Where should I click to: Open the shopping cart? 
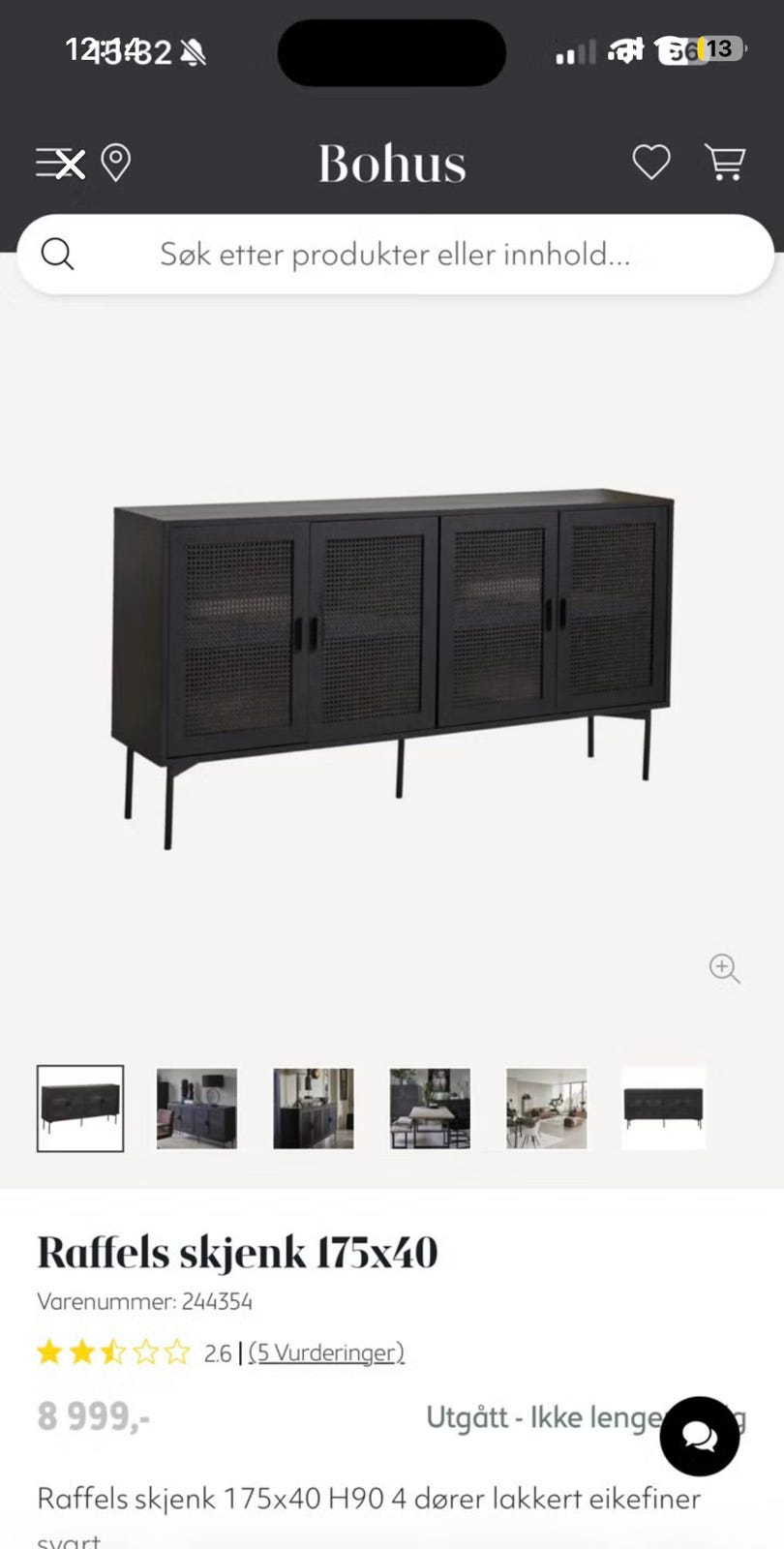[724, 162]
